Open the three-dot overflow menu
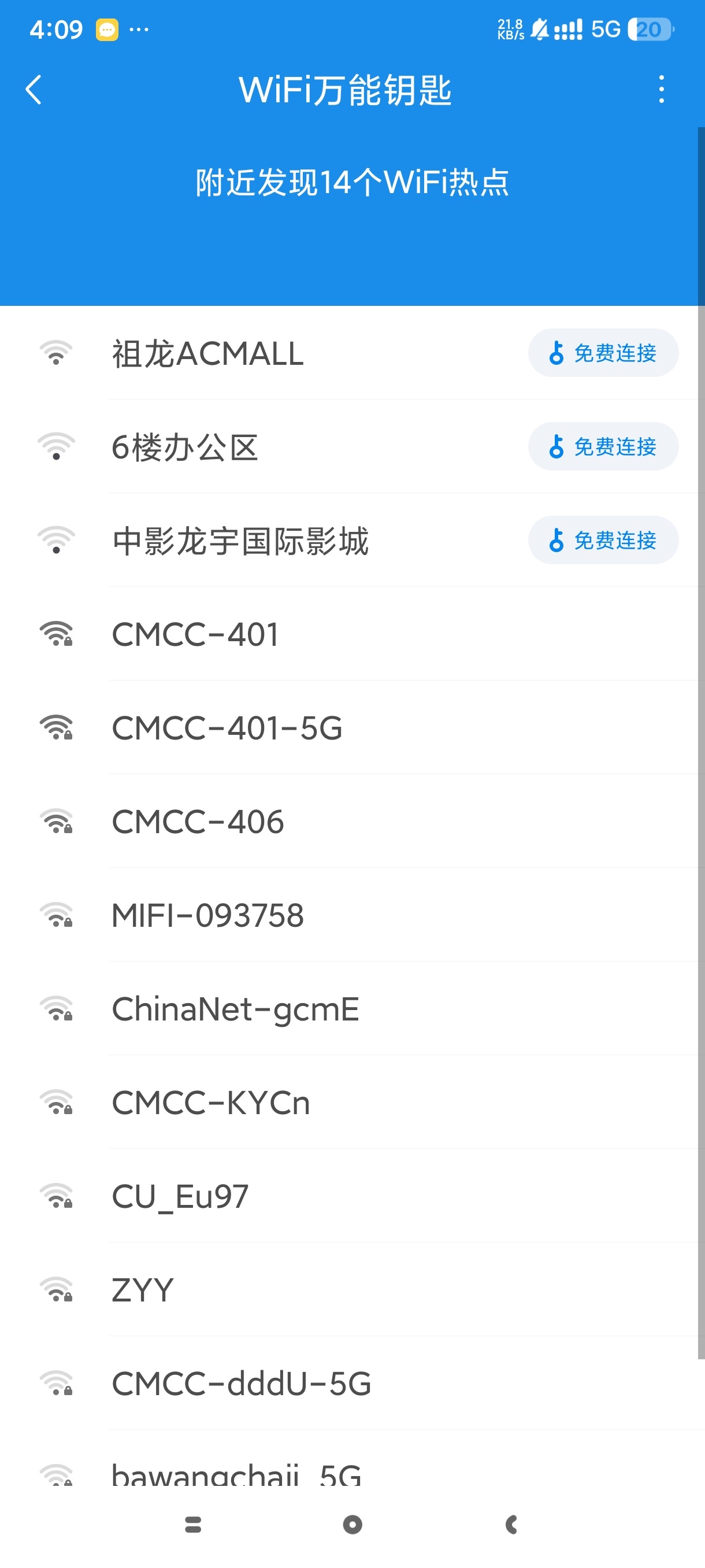Screen dimensions: 705x1568 tap(661, 90)
